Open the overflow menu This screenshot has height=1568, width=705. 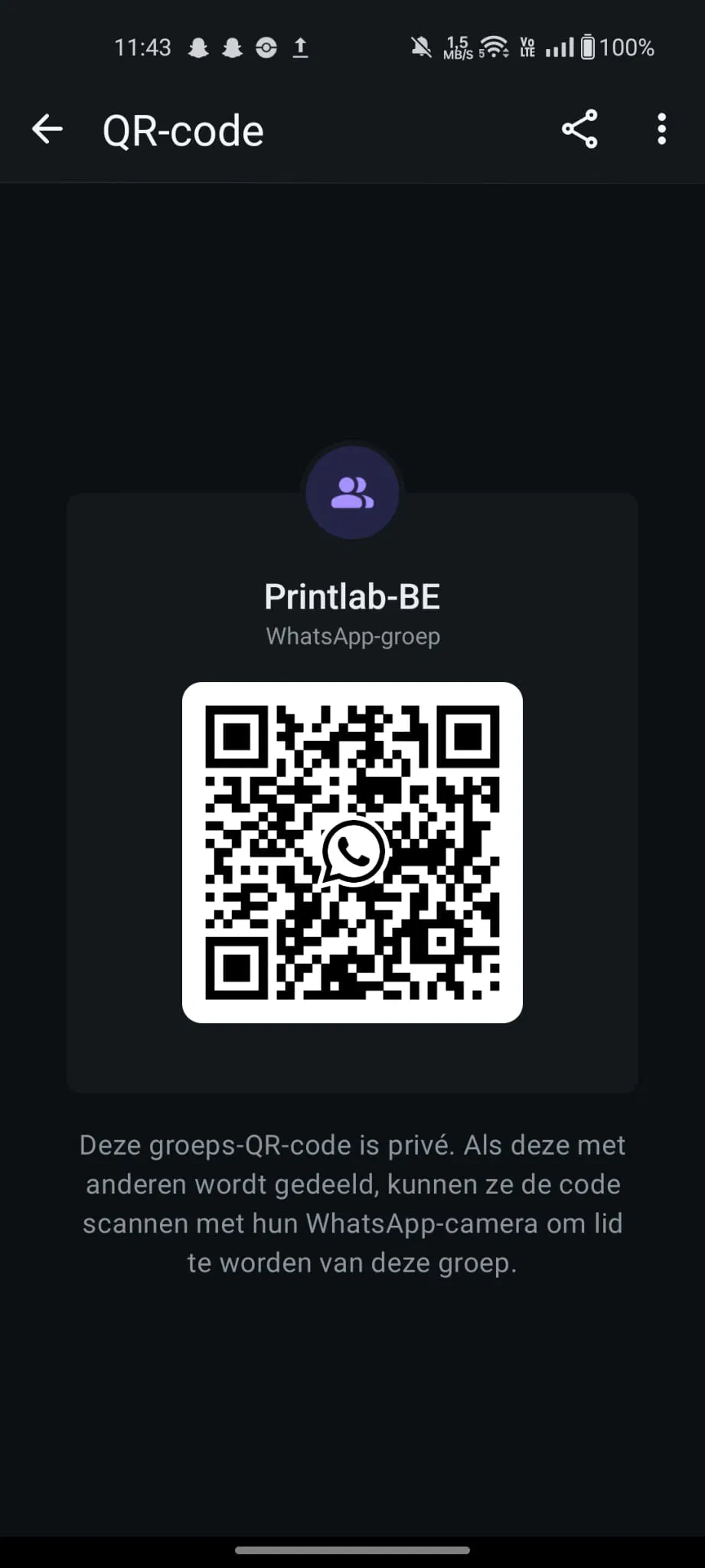click(661, 129)
